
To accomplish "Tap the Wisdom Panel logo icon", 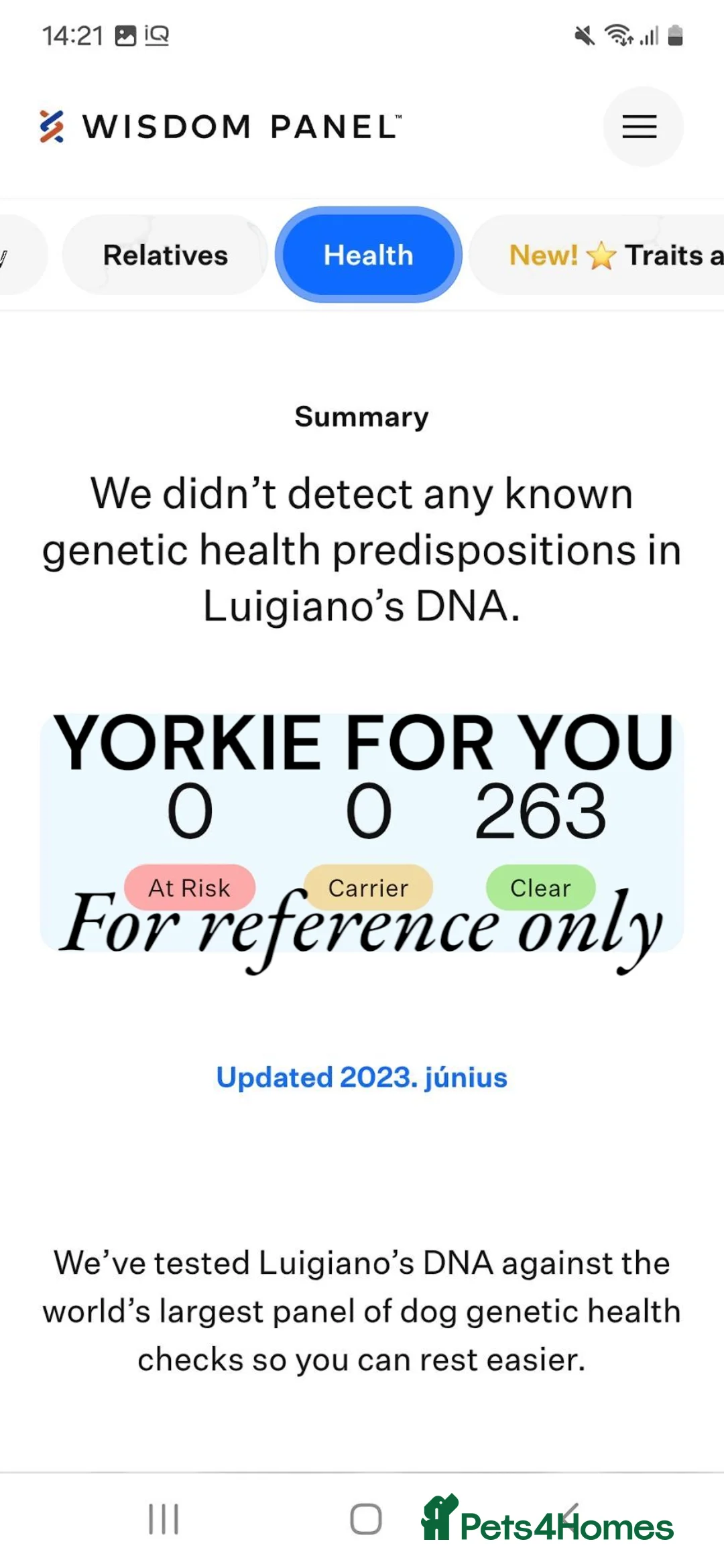I will pos(52,125).
